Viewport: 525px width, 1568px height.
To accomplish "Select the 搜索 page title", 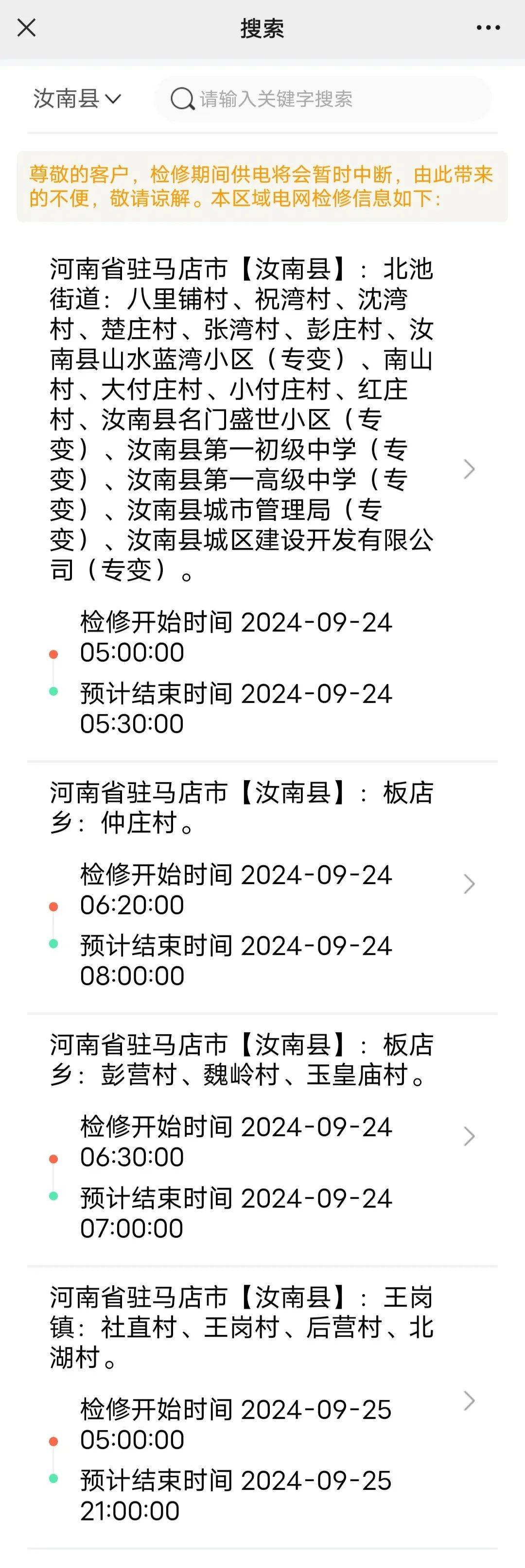I will tap(262, 27).
